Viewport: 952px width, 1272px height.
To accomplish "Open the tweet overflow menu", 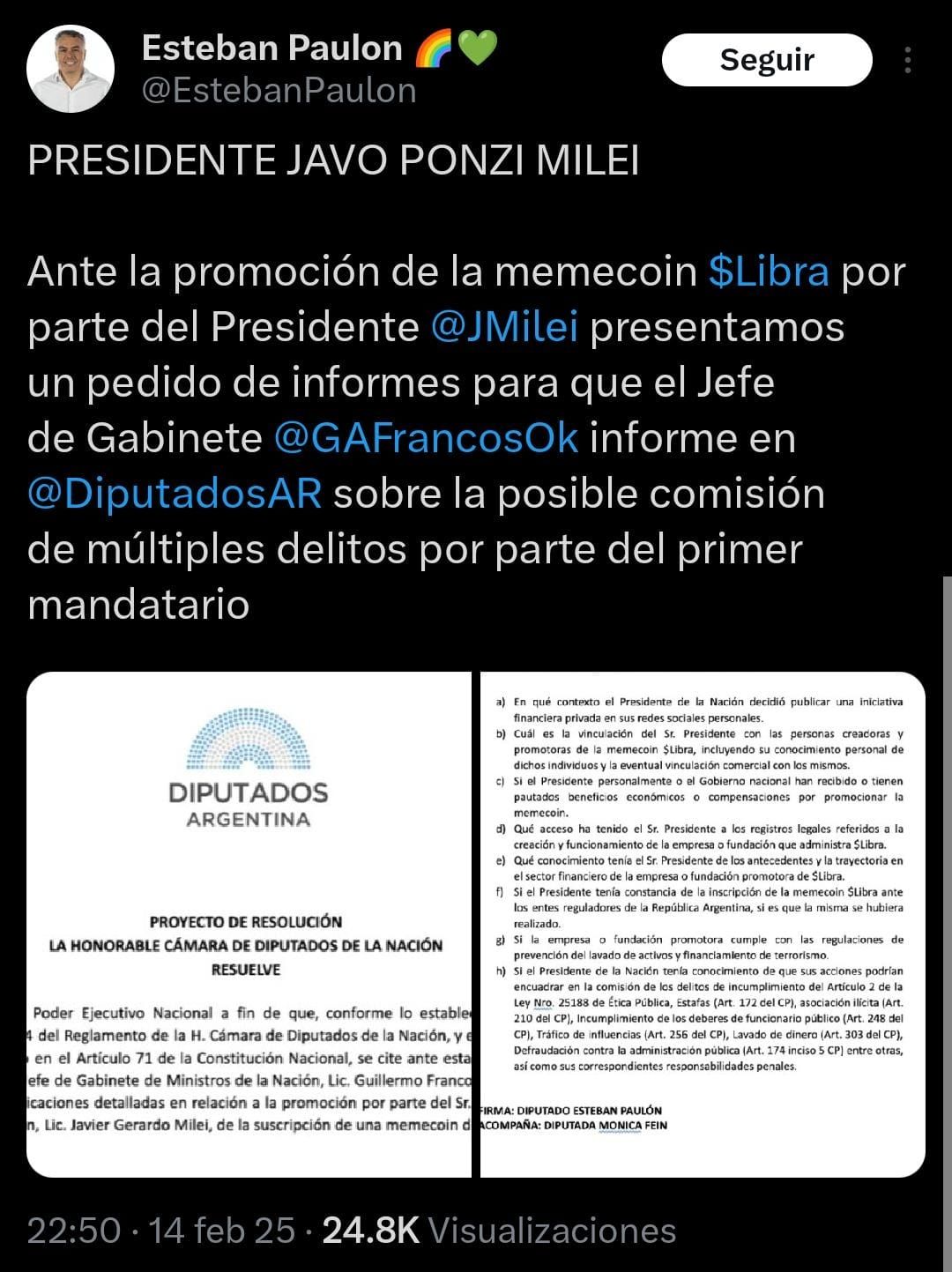I will point(907,60).
